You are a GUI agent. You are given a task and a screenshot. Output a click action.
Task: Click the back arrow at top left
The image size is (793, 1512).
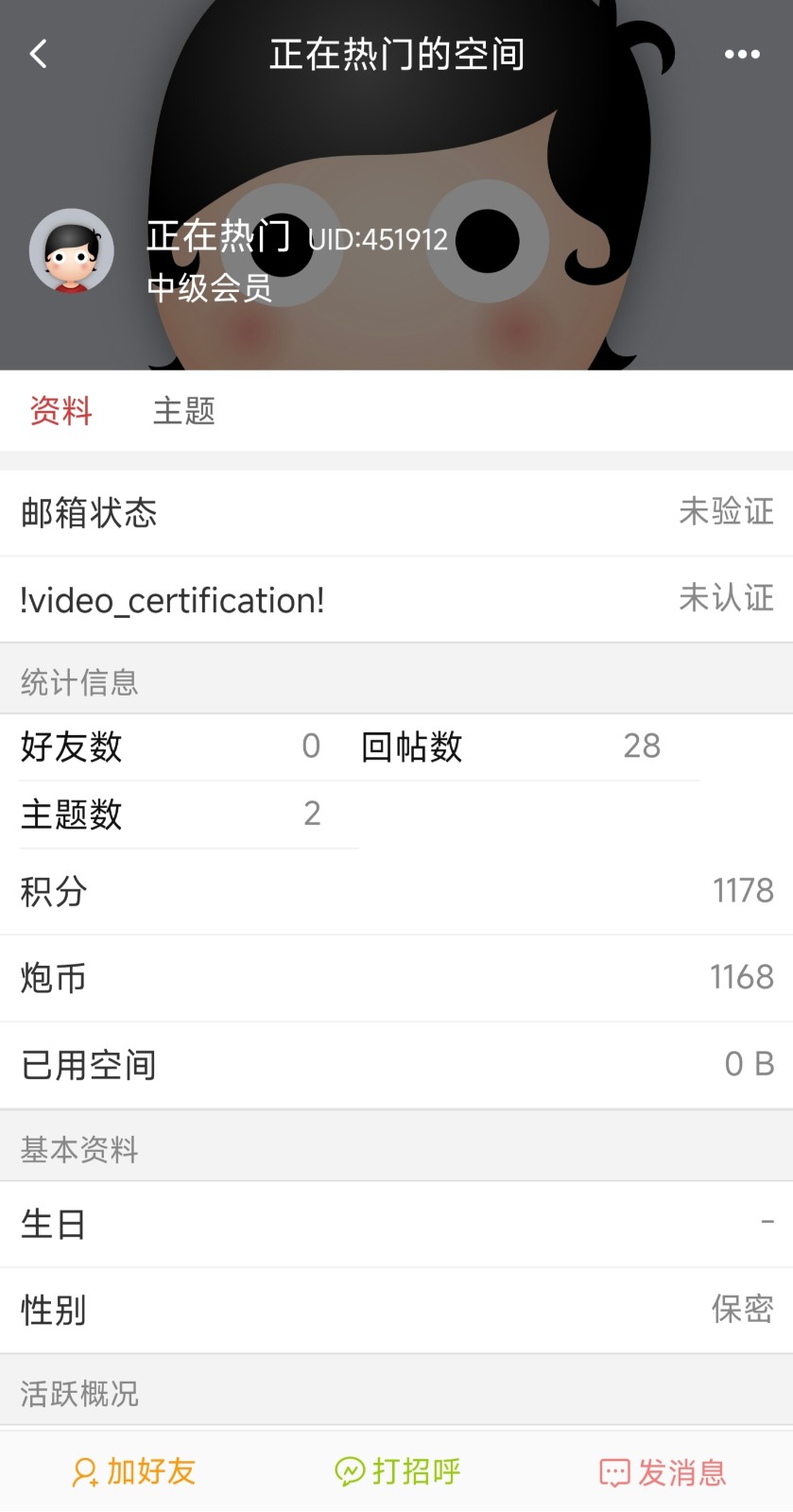point(38,54)
